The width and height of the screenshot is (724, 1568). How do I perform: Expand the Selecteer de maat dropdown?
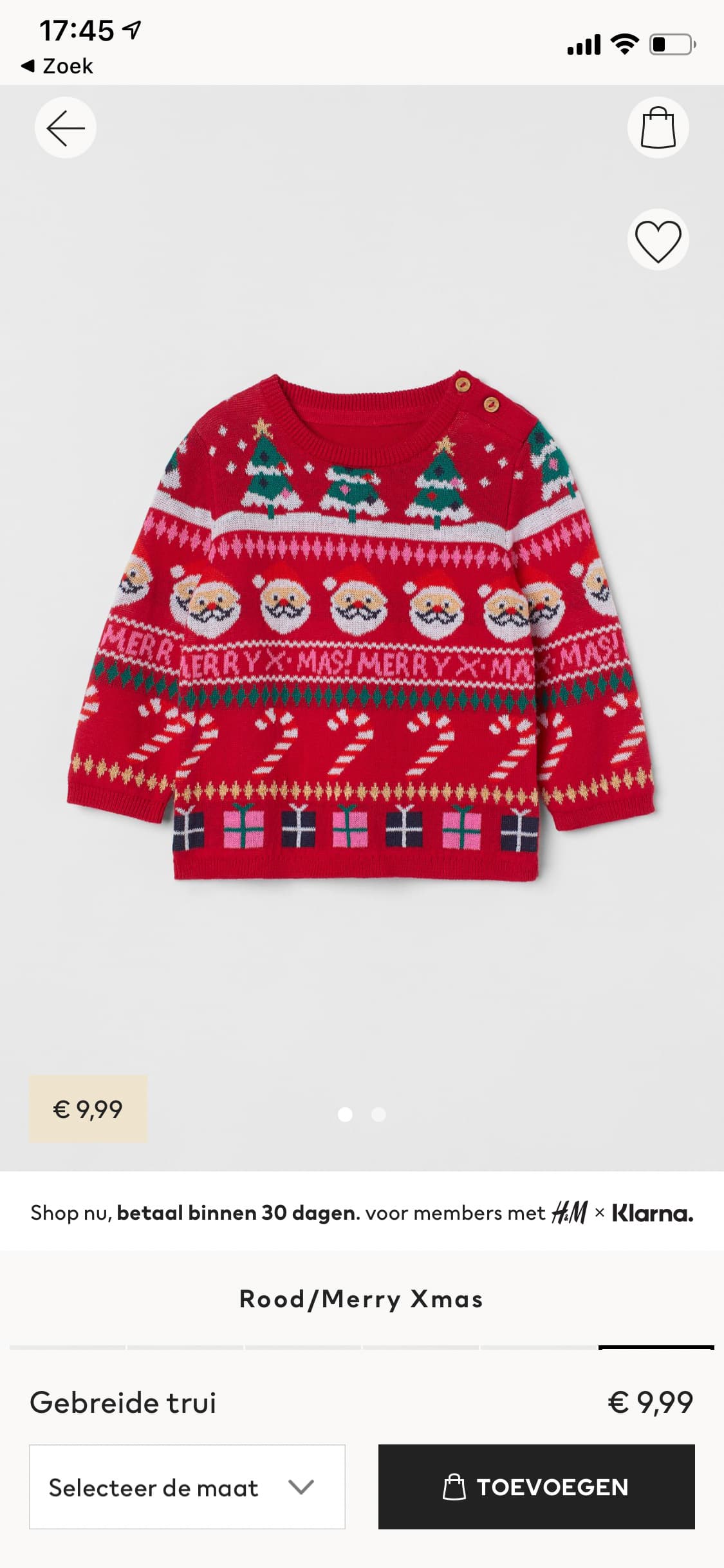coord(187,1487)
